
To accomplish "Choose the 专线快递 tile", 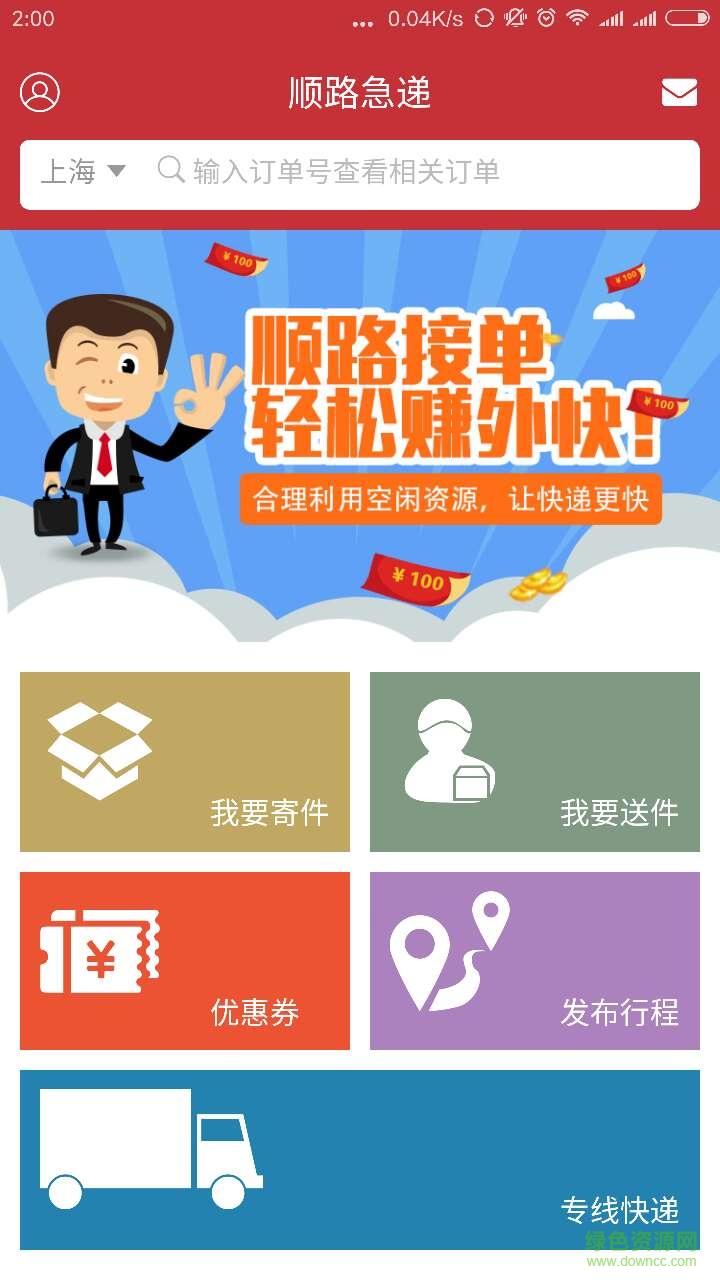I will pos(360,1160).
